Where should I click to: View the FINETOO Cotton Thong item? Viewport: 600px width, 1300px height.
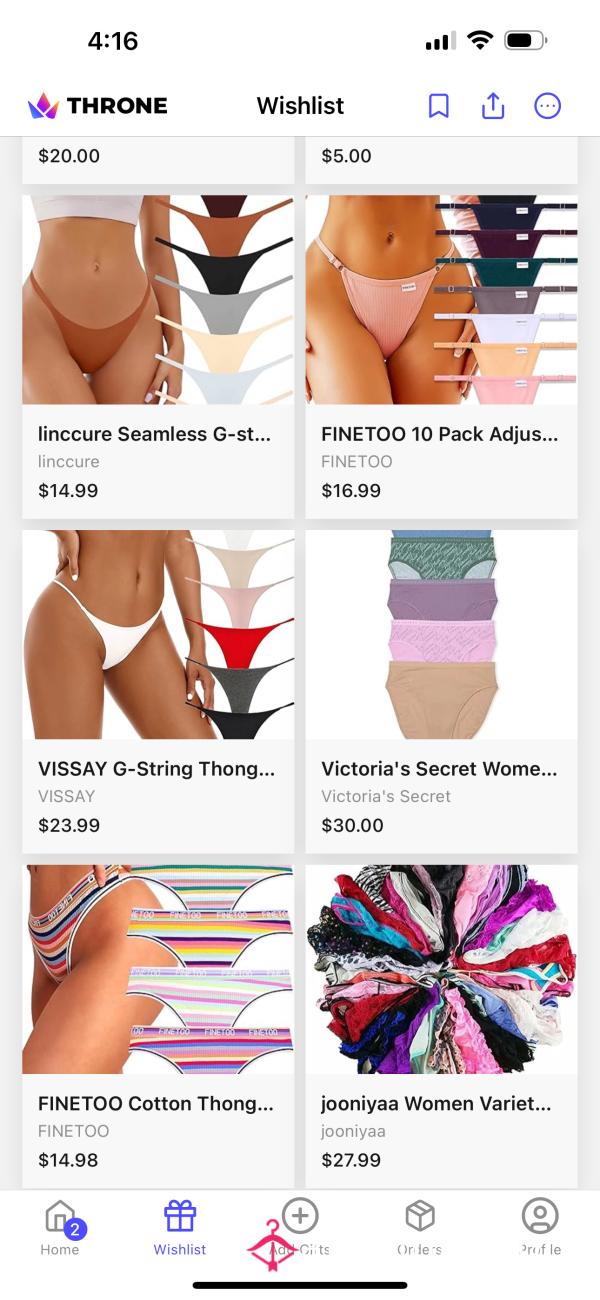click(x=158, y=1027)
